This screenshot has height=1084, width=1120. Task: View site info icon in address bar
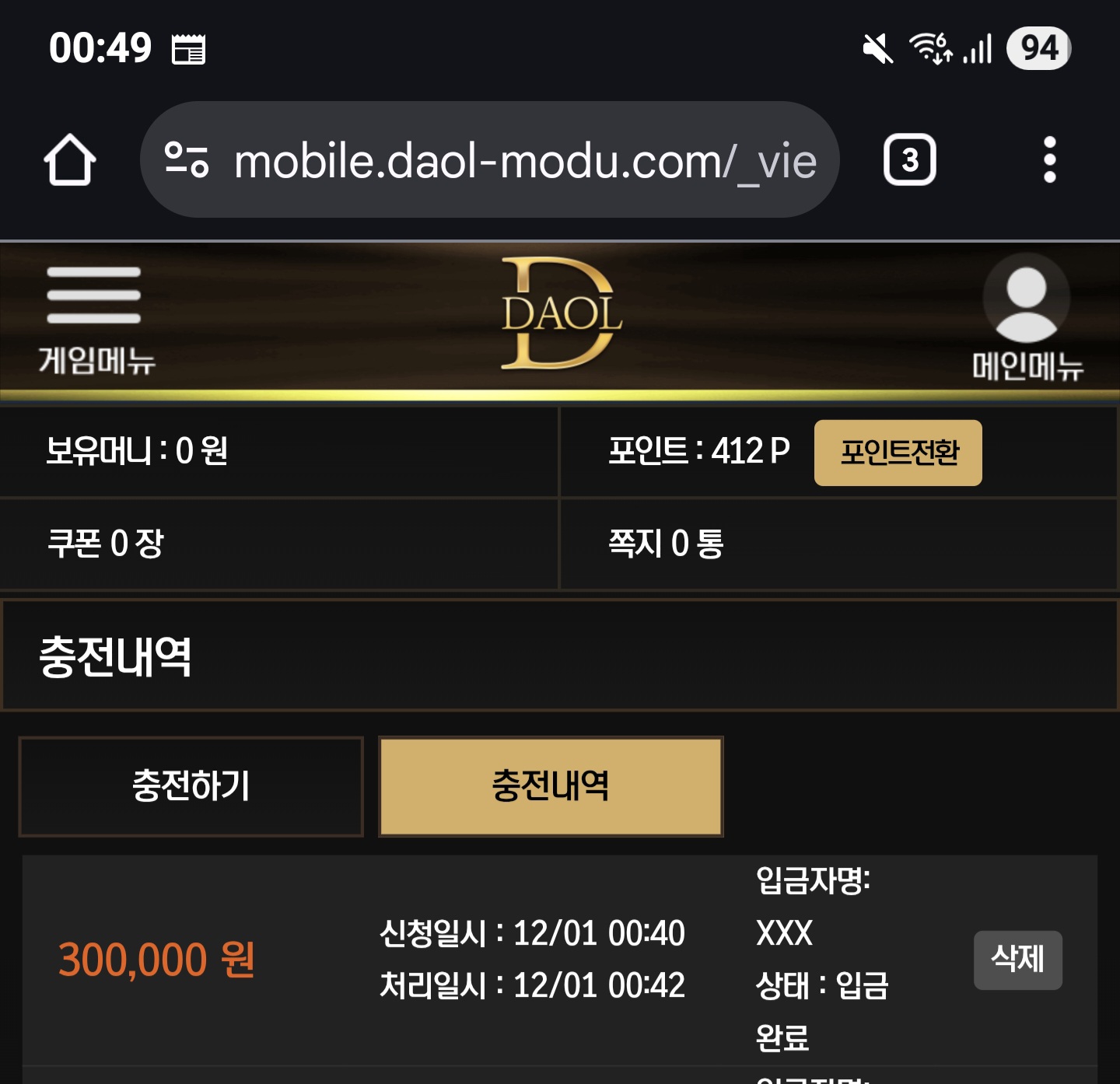187,160
